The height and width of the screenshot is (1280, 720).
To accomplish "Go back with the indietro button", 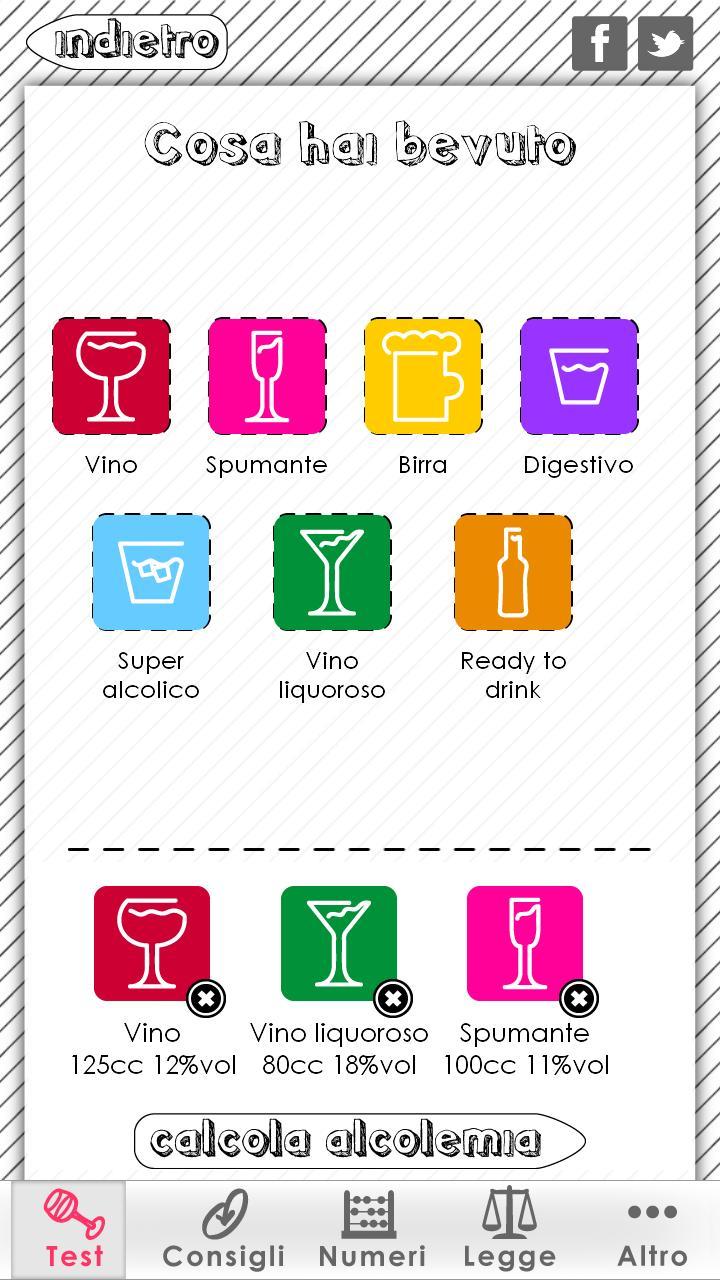I will 127,42.
